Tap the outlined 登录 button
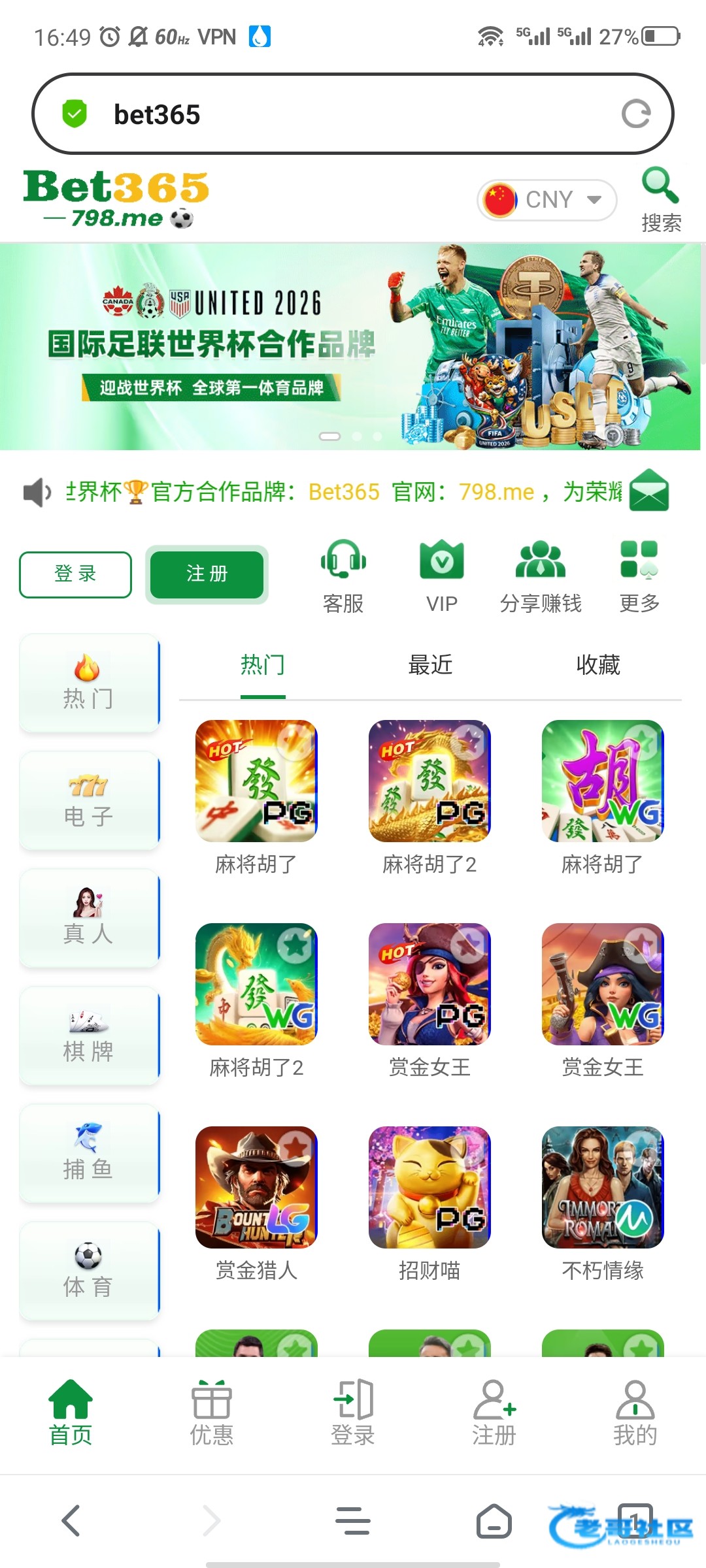This screenshot has width=706, height=1568. [75, 574]
